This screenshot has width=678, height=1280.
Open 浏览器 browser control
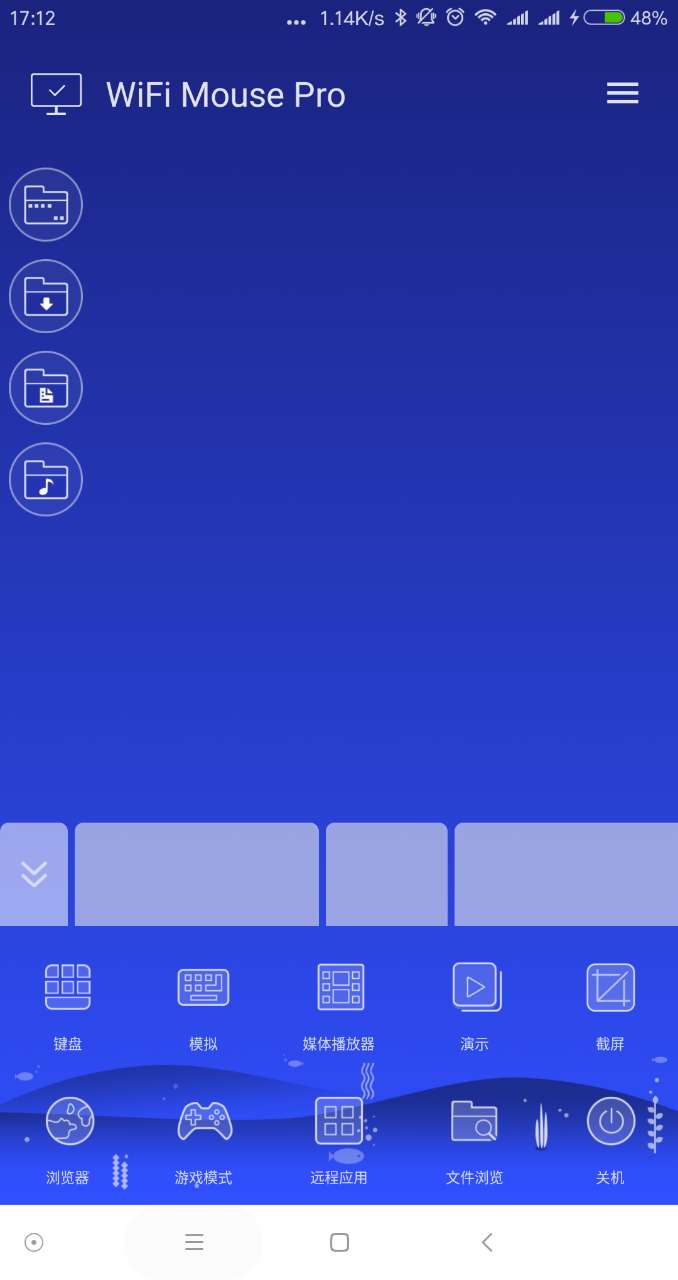[x=68, y=1141]
